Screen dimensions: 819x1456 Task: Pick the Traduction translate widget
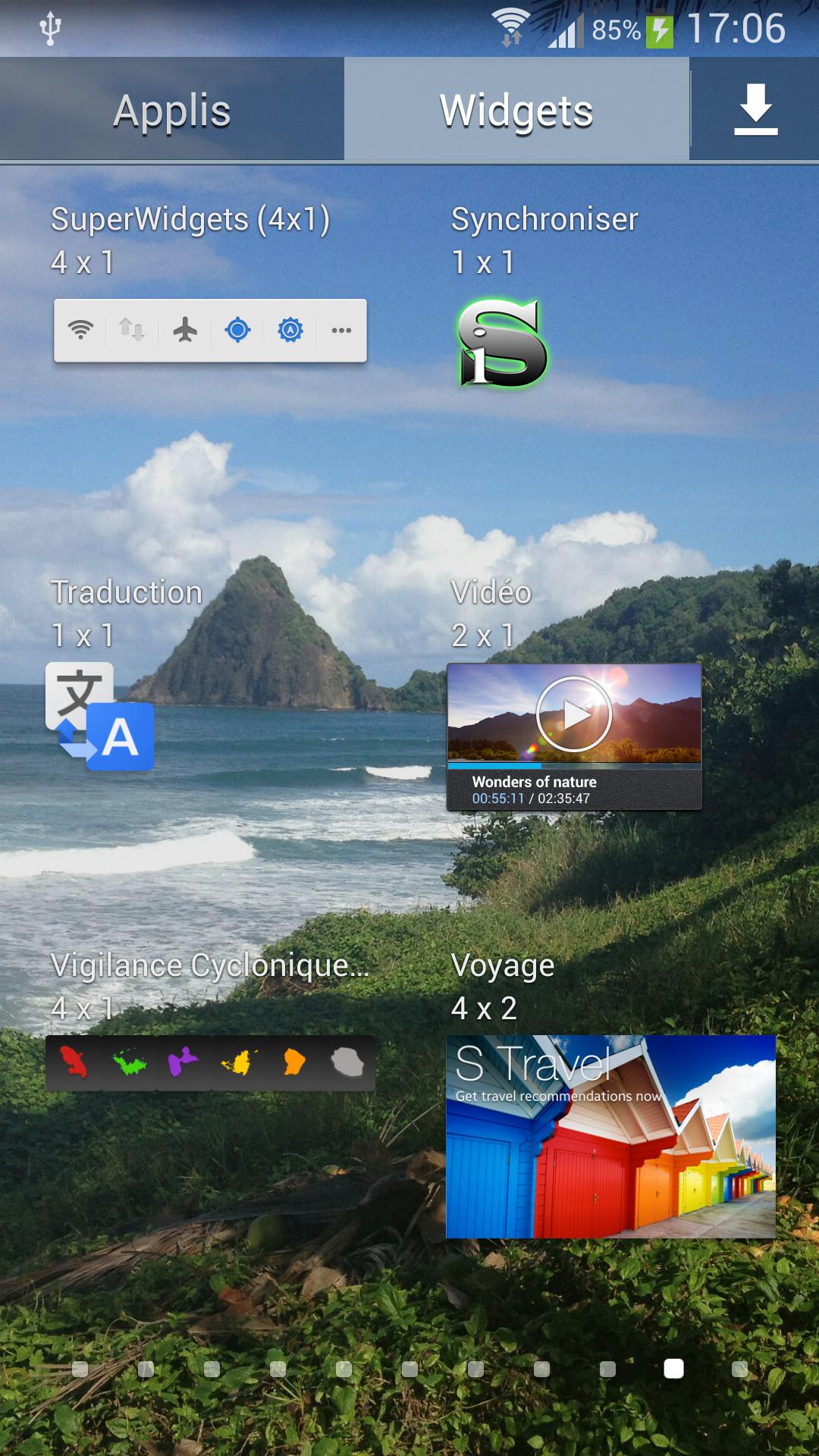(100, 717)
